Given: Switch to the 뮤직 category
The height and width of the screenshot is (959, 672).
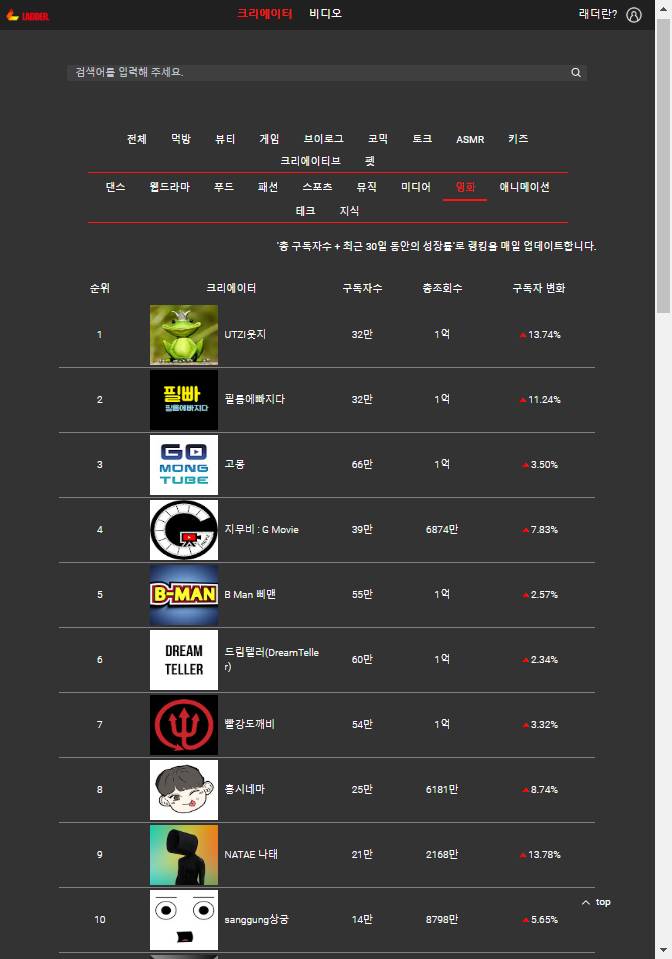Looking at the screenshot, I should click(x=367, y=187).
